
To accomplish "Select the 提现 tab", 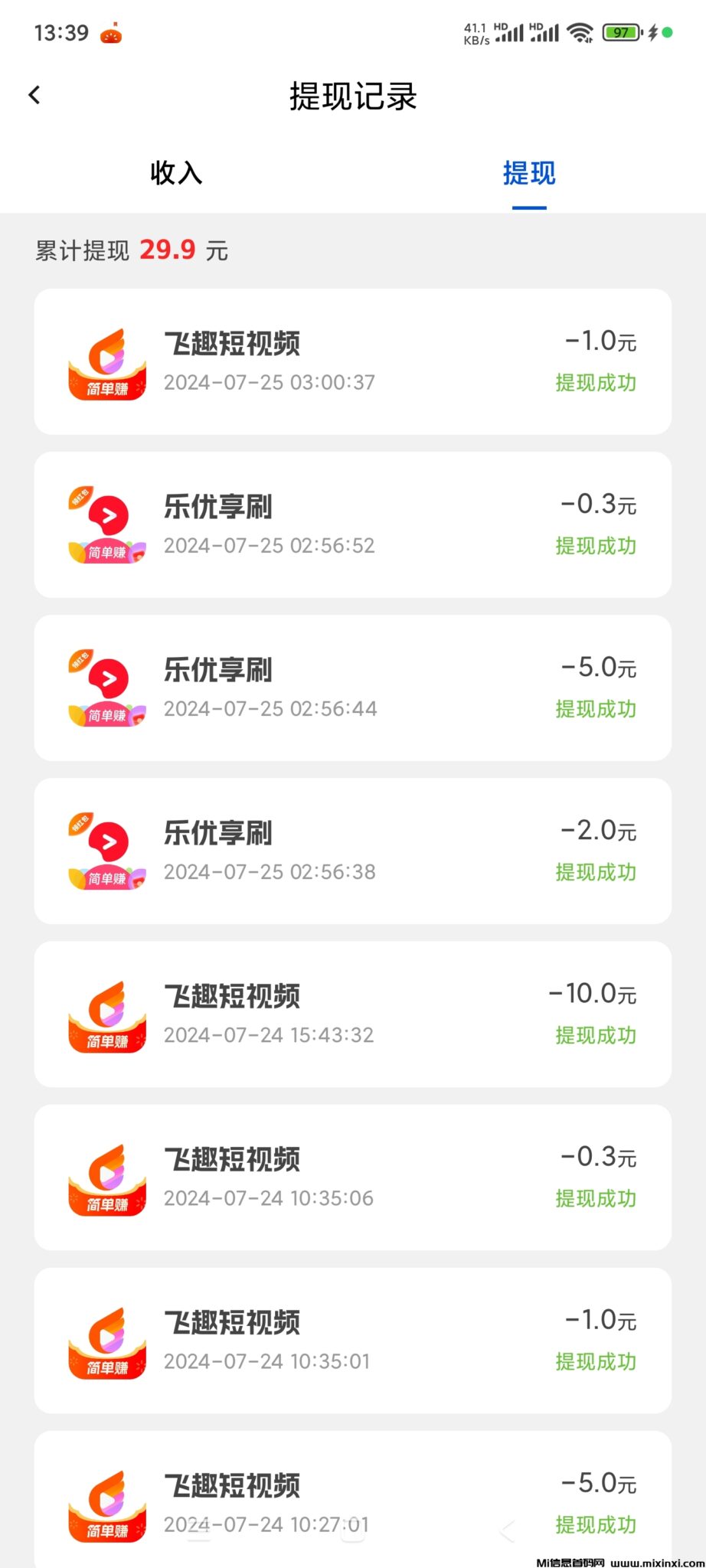I will (x=529, y=174).
